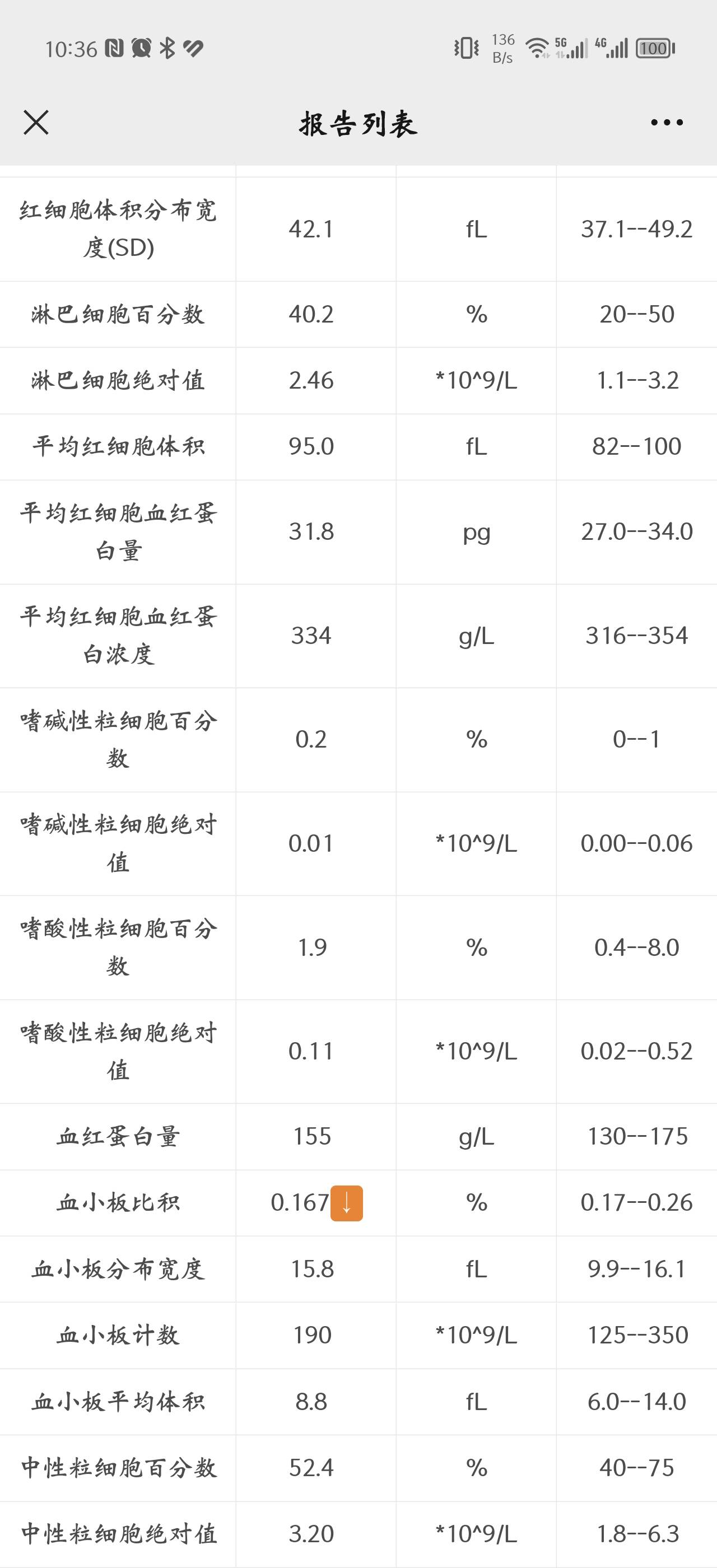The height and width of the screenshot is (1568, 717).
Task: Open the three-dot more options menu
Action: 667,122
